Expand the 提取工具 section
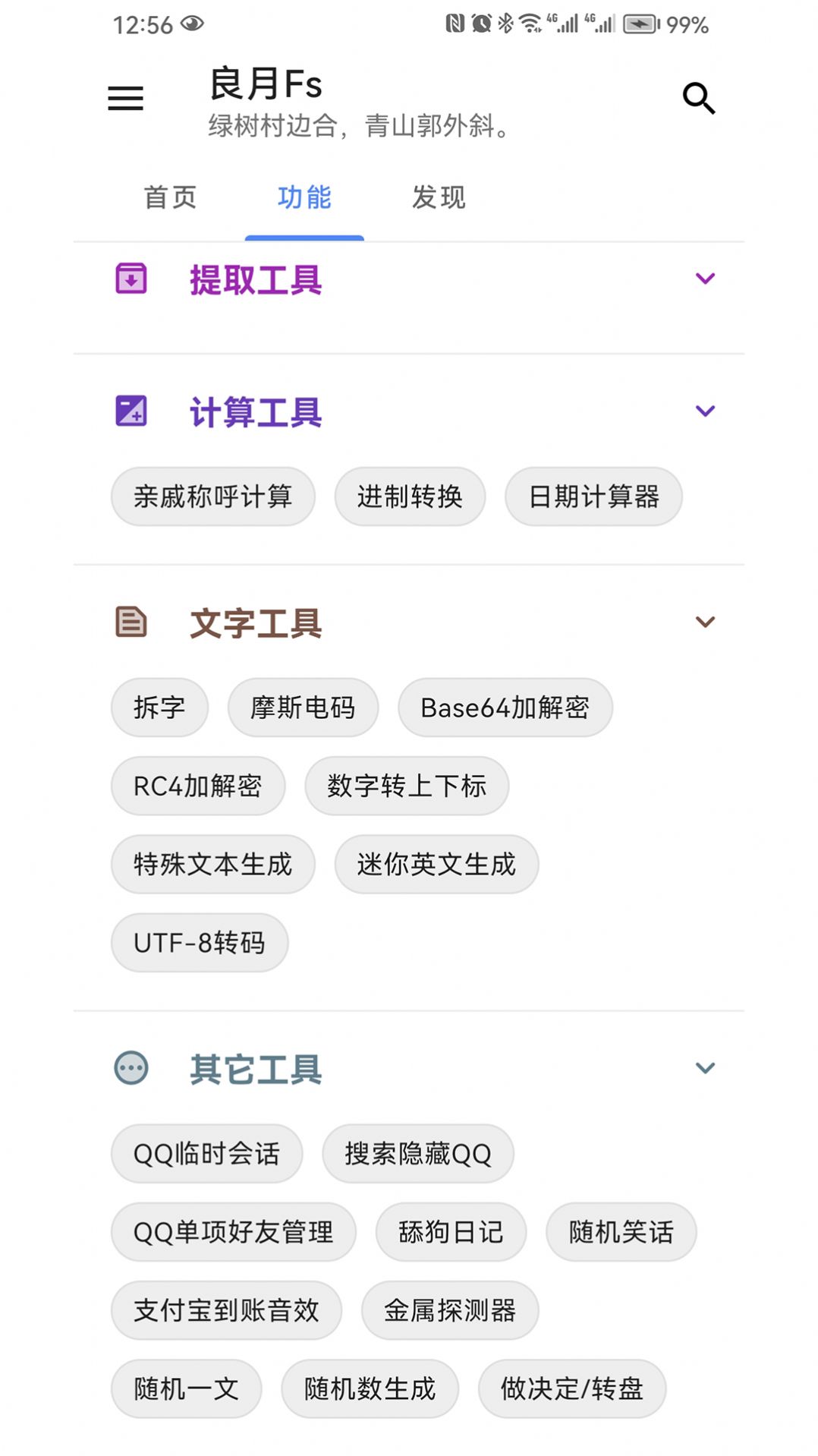This screenshot has width=818, height=1456. coord(705,279)
